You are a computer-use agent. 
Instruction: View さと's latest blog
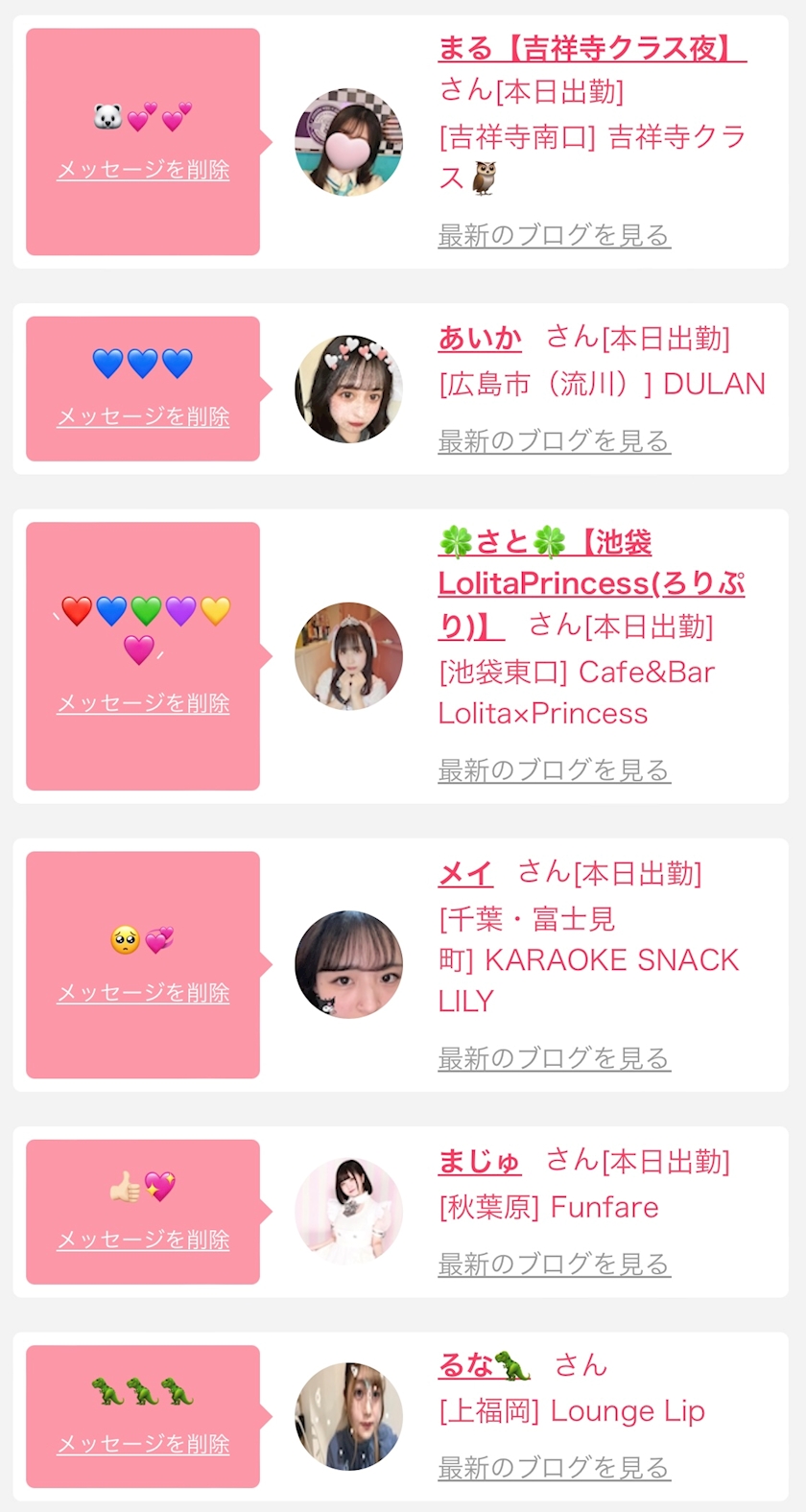click(555, 770)
